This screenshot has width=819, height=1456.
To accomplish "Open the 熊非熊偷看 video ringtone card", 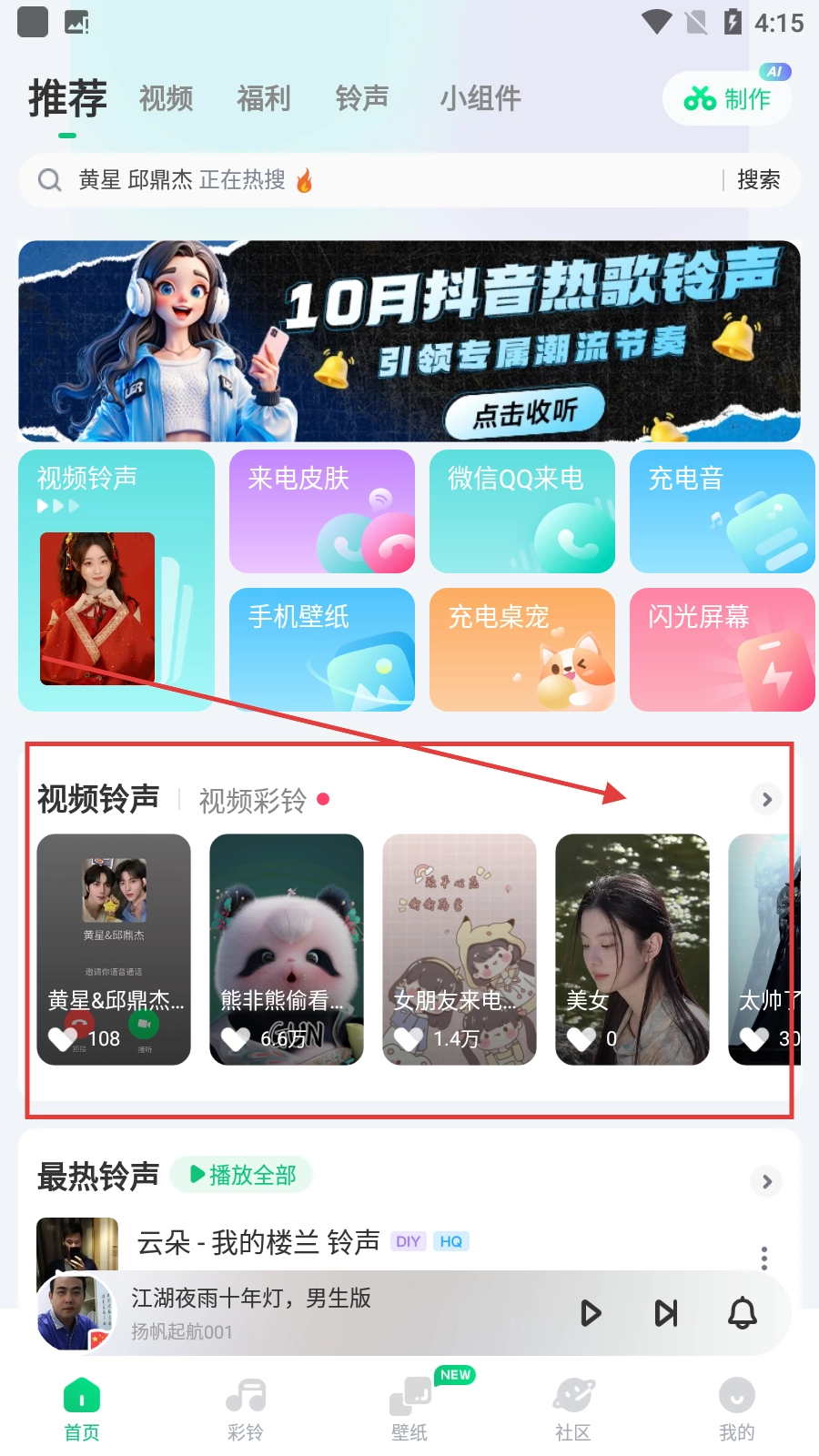I will coord(287,949).
